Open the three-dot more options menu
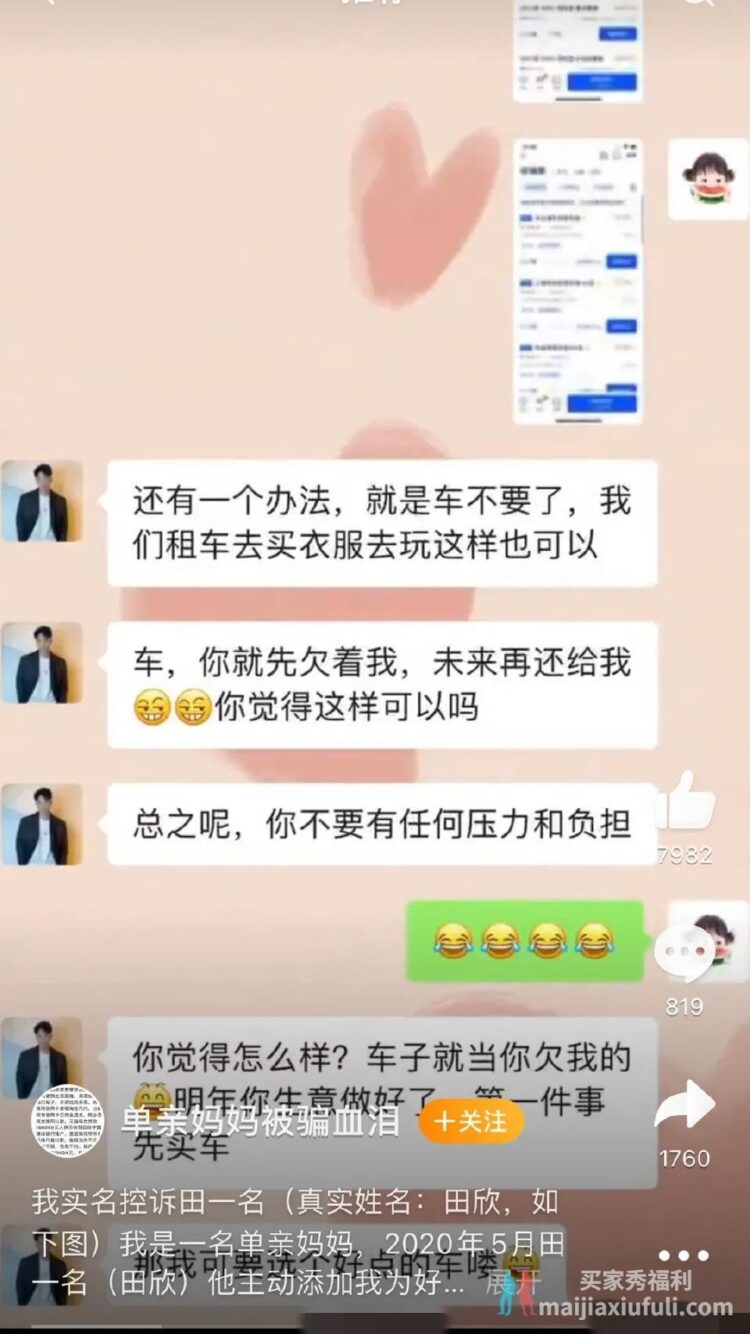 click(684, 1256)
